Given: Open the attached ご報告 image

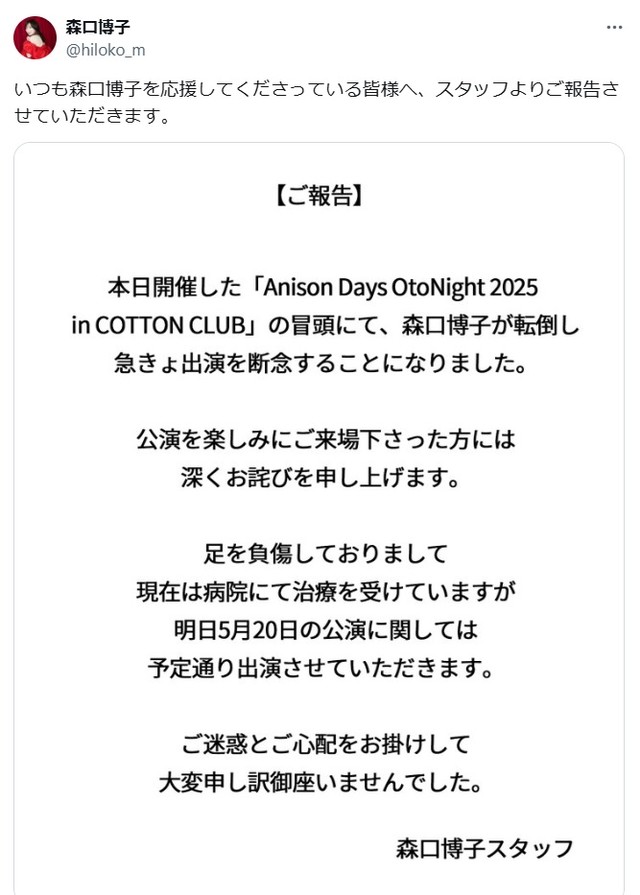Looking at the screenshot, I should pos(319,520).
